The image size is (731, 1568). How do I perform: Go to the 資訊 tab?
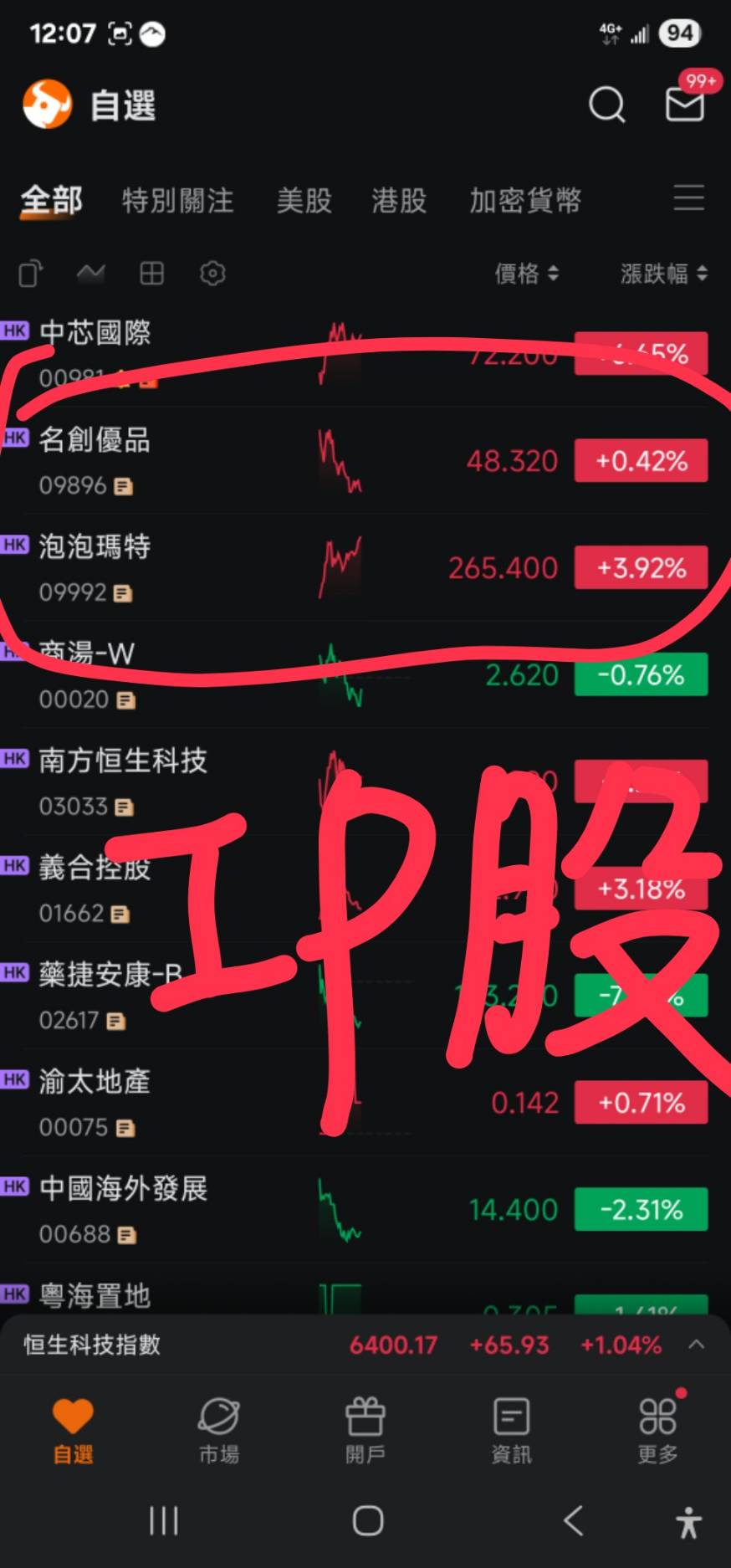click(x=511, y=1431)
